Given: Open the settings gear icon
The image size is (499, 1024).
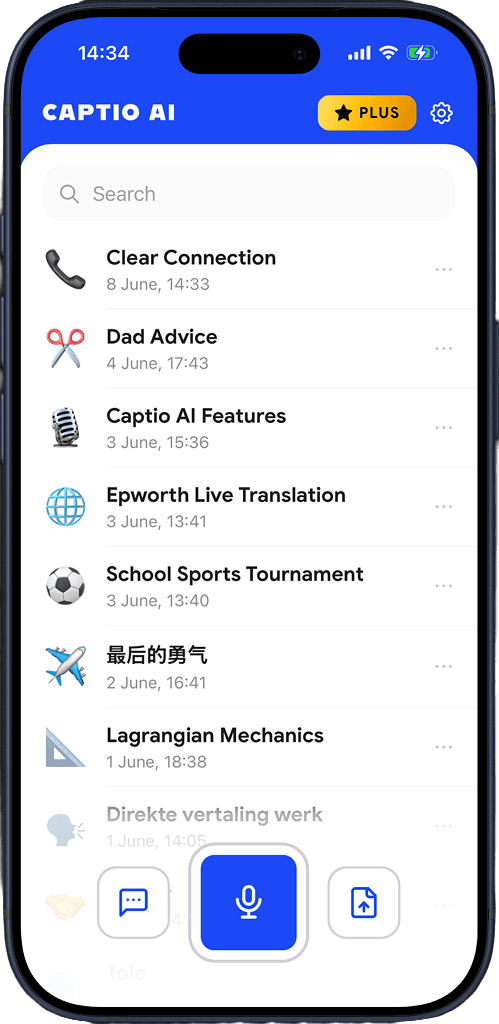Looking at the screenshot, I should pyautogui.click(x=442, y=113).
